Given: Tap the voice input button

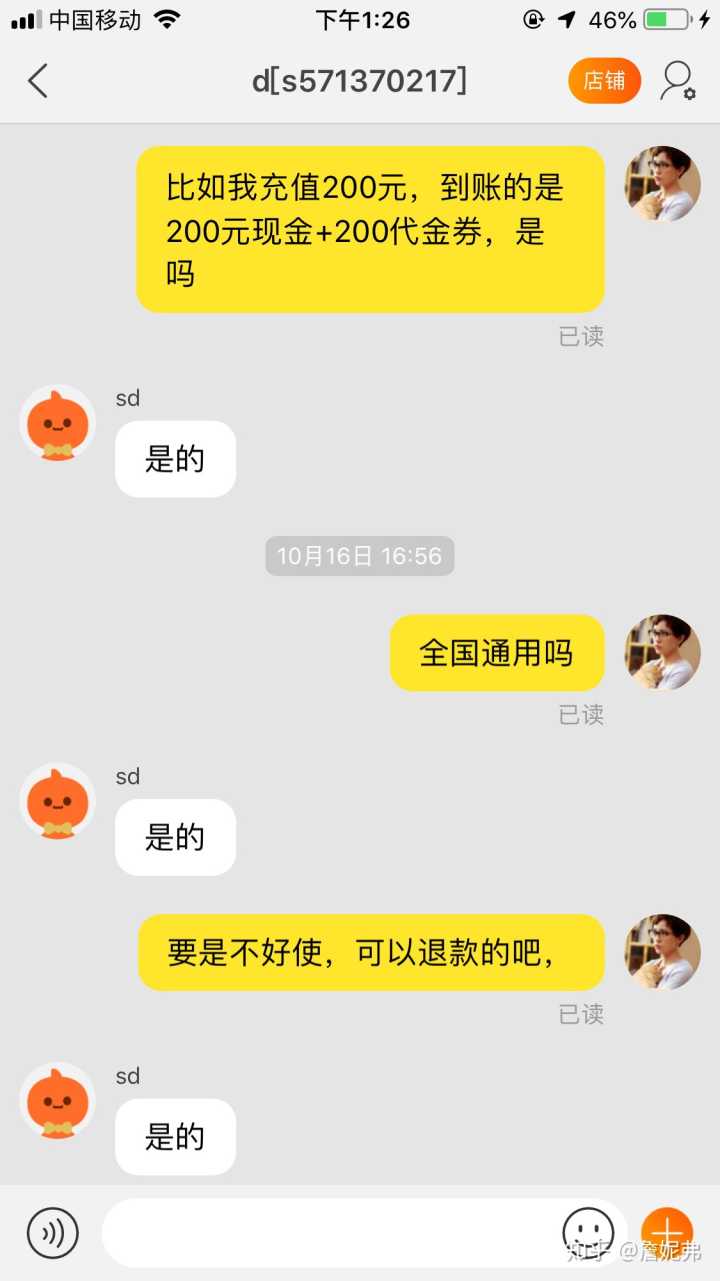Looking at the screenshot, I should (x=52, y=1232).
